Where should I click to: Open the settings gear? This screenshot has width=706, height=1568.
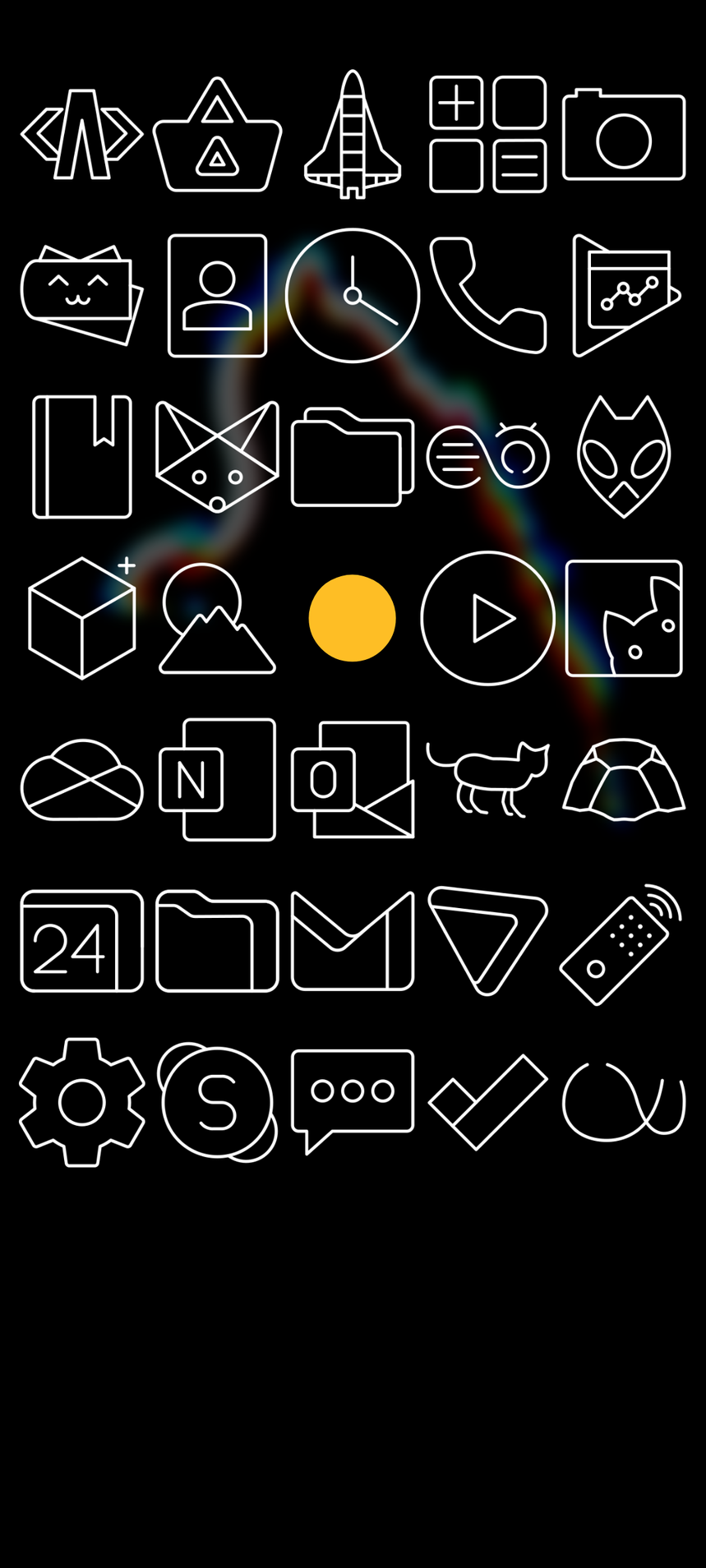[x=81, y=1102]
